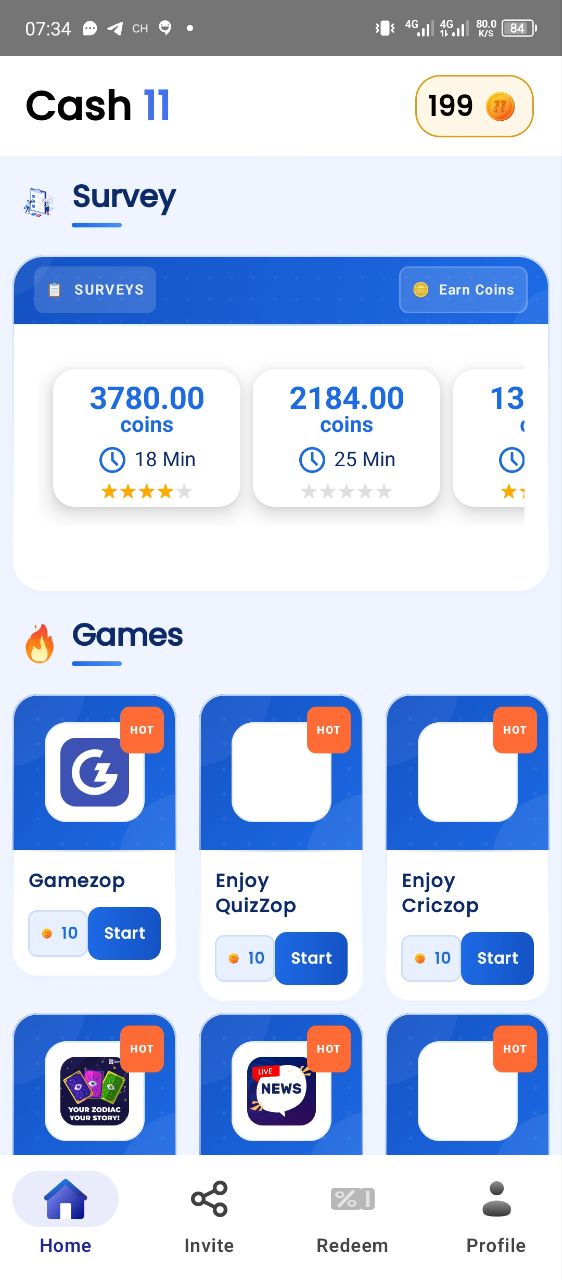Viewport: 562px width, 1280px height.
Task: Select the Home tab
Action: [65, 1217]
